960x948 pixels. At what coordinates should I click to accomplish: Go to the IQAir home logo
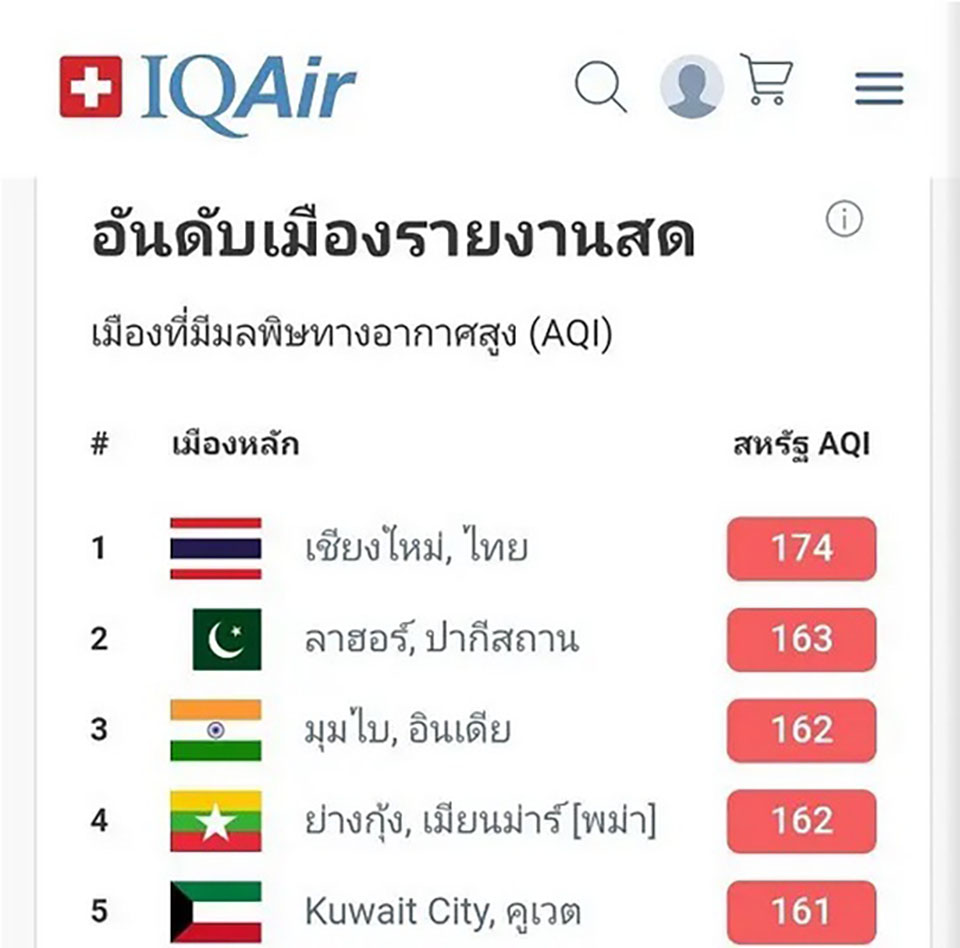(x=208, y=88)
